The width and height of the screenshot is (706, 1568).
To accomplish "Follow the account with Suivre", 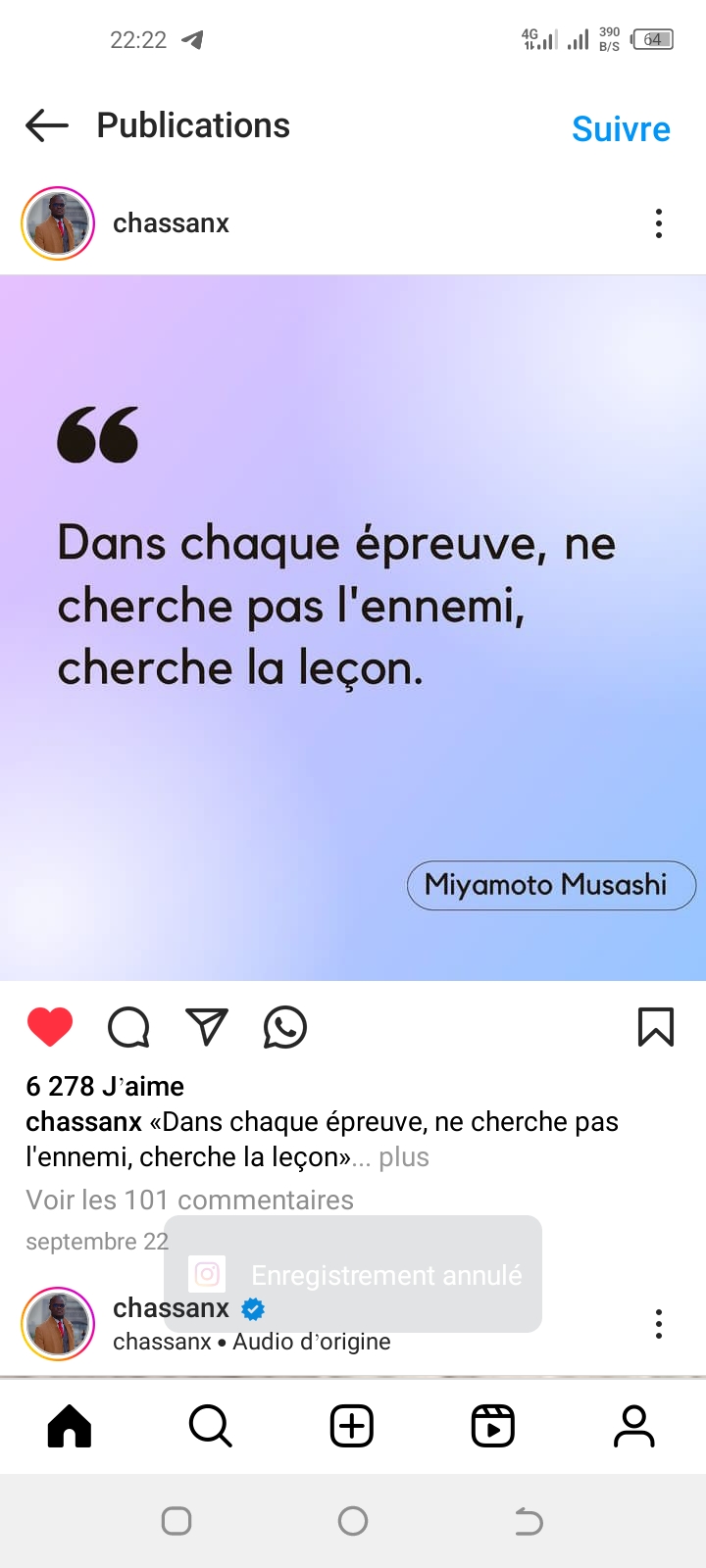I will point(621,128).
